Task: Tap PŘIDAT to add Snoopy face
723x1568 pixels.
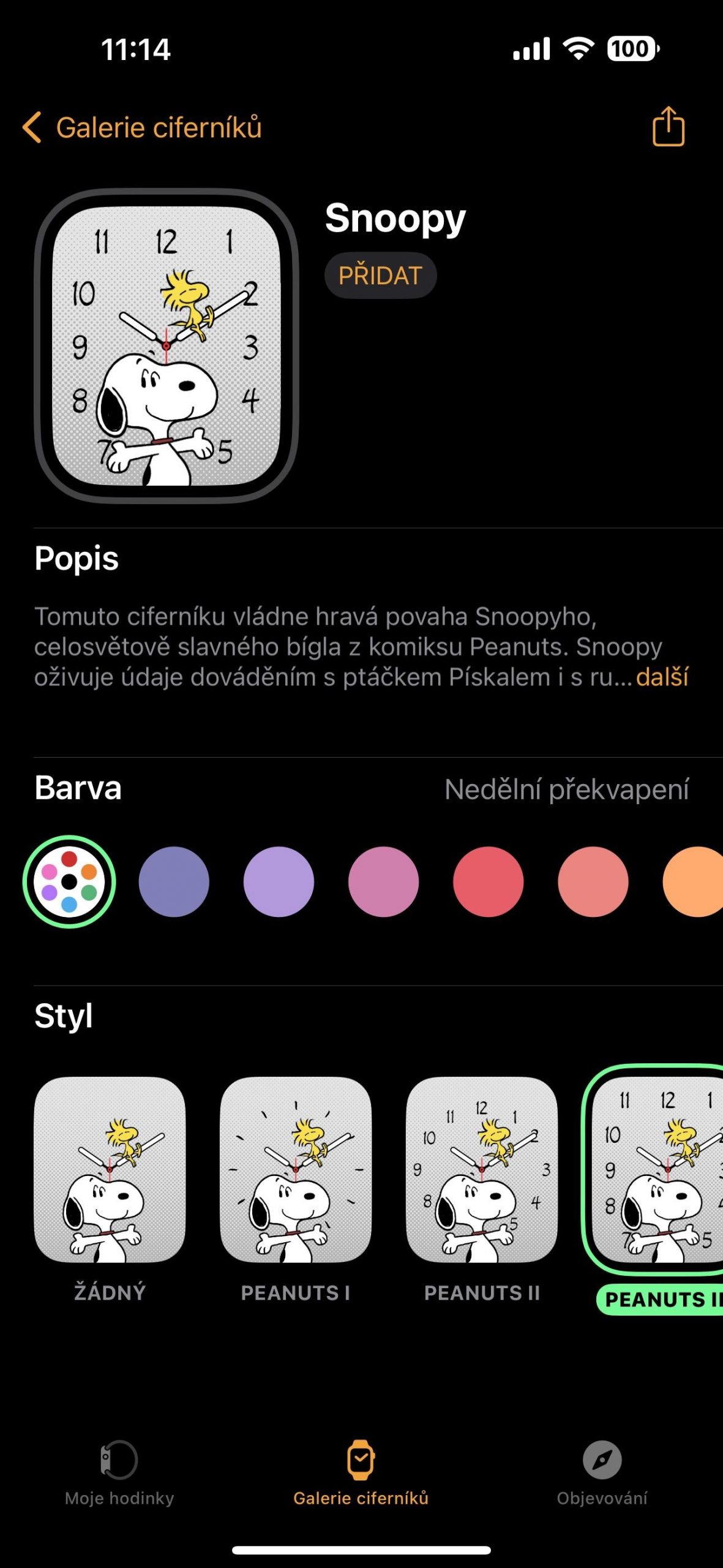Action: click(380, 276)
